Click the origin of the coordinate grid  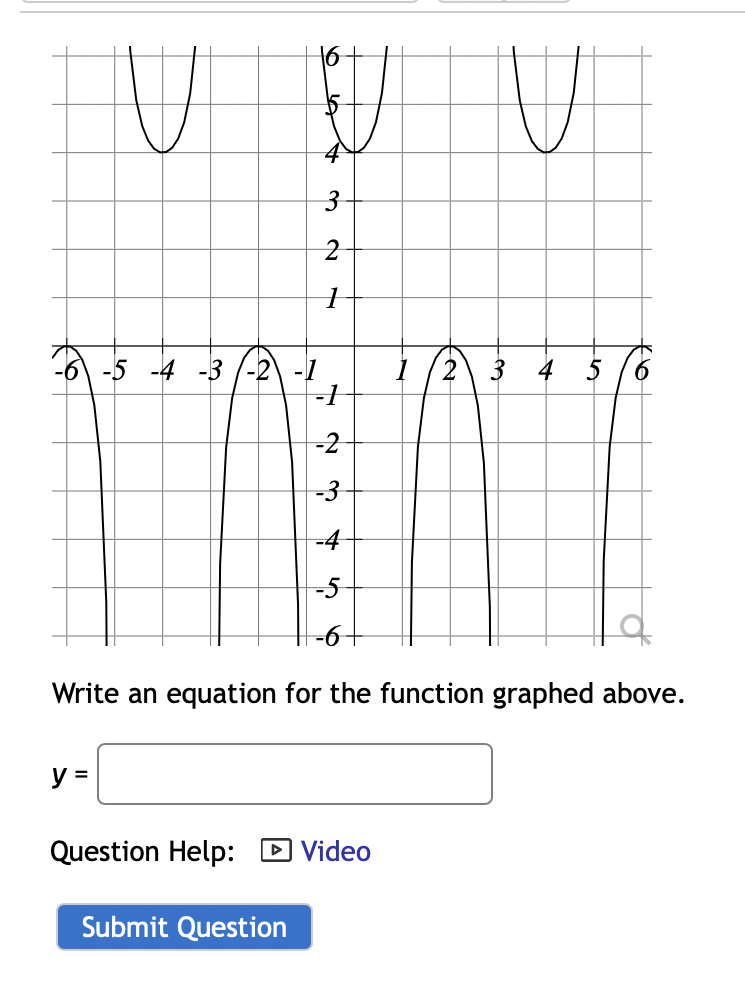coord(356,345)
